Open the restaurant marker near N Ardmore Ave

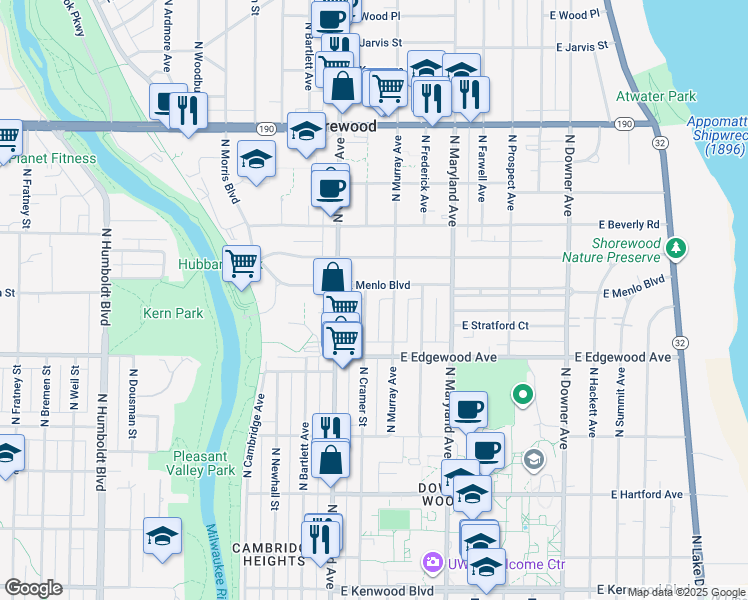[188, 111]
